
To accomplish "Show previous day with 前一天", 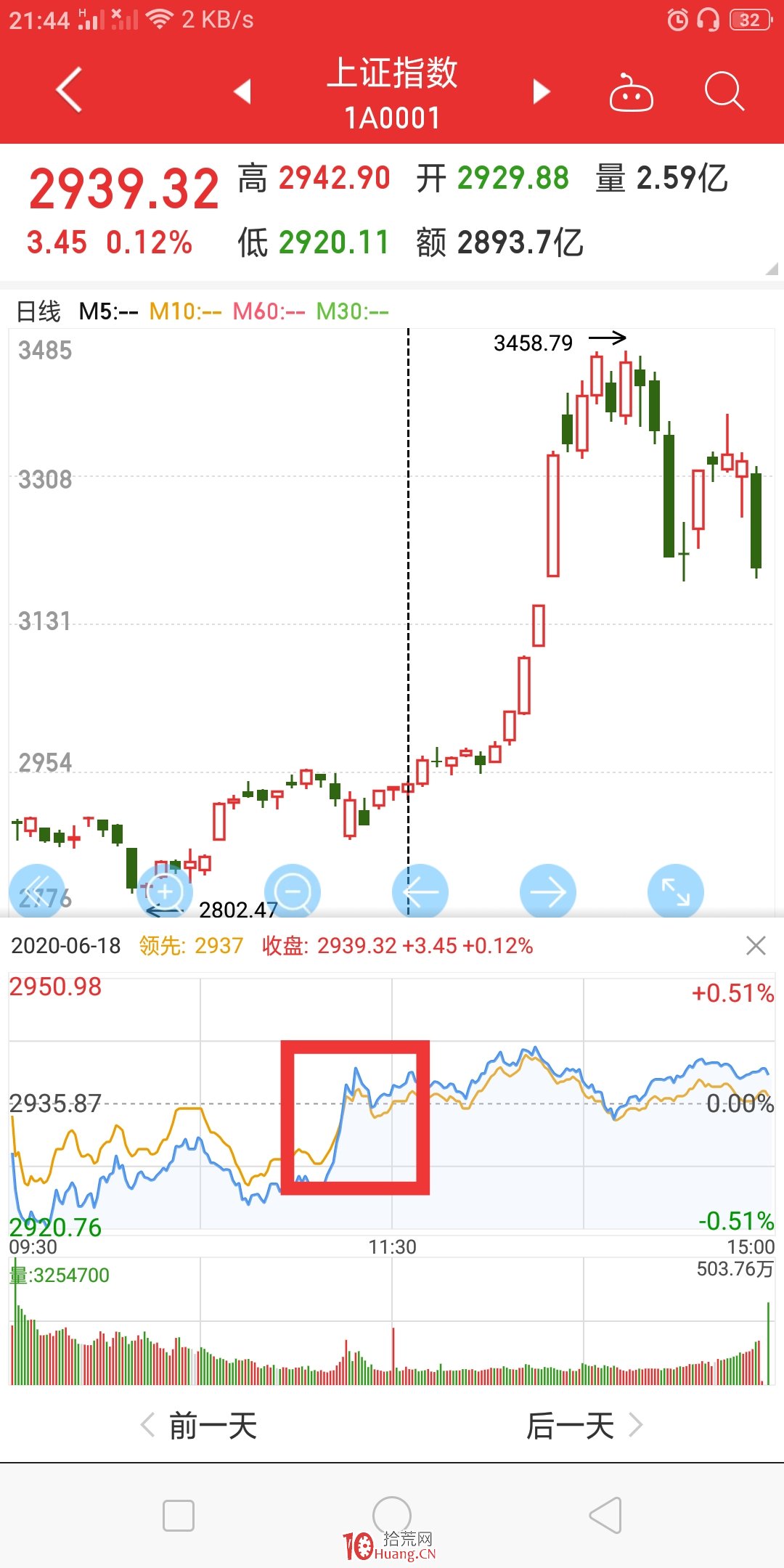I will pyautogui.click(x=199, y=1426).
